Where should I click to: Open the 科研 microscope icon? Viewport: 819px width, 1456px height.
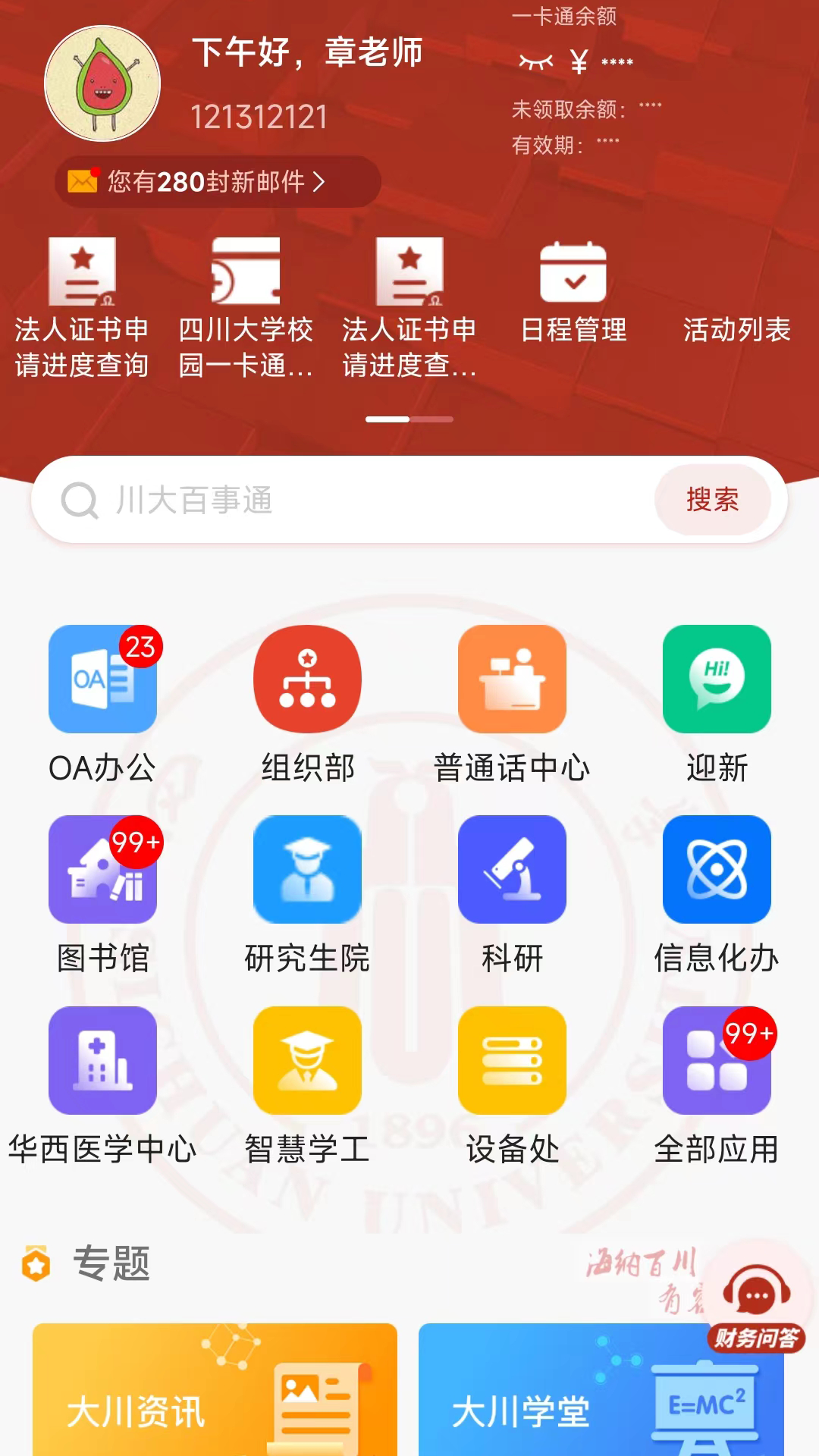click(512, 871)
